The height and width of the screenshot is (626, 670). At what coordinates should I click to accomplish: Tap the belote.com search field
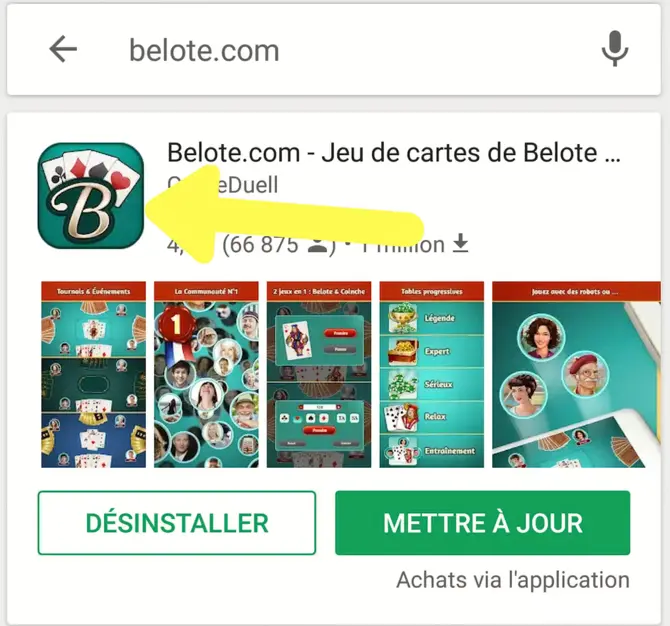(x=330, y=50)
